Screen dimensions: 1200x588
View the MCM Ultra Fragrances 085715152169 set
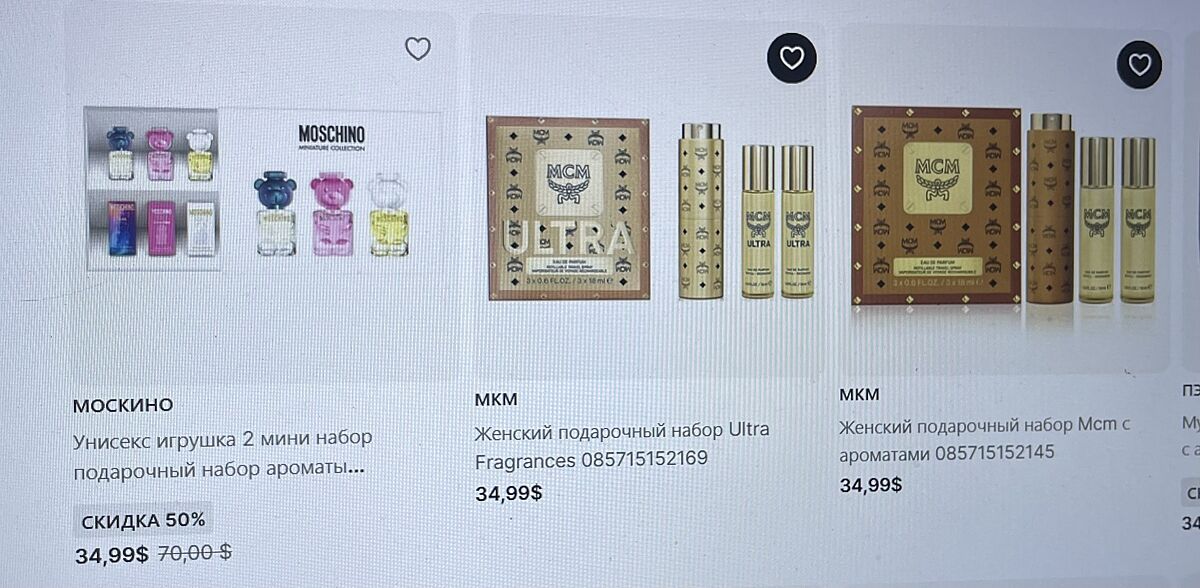650,210
